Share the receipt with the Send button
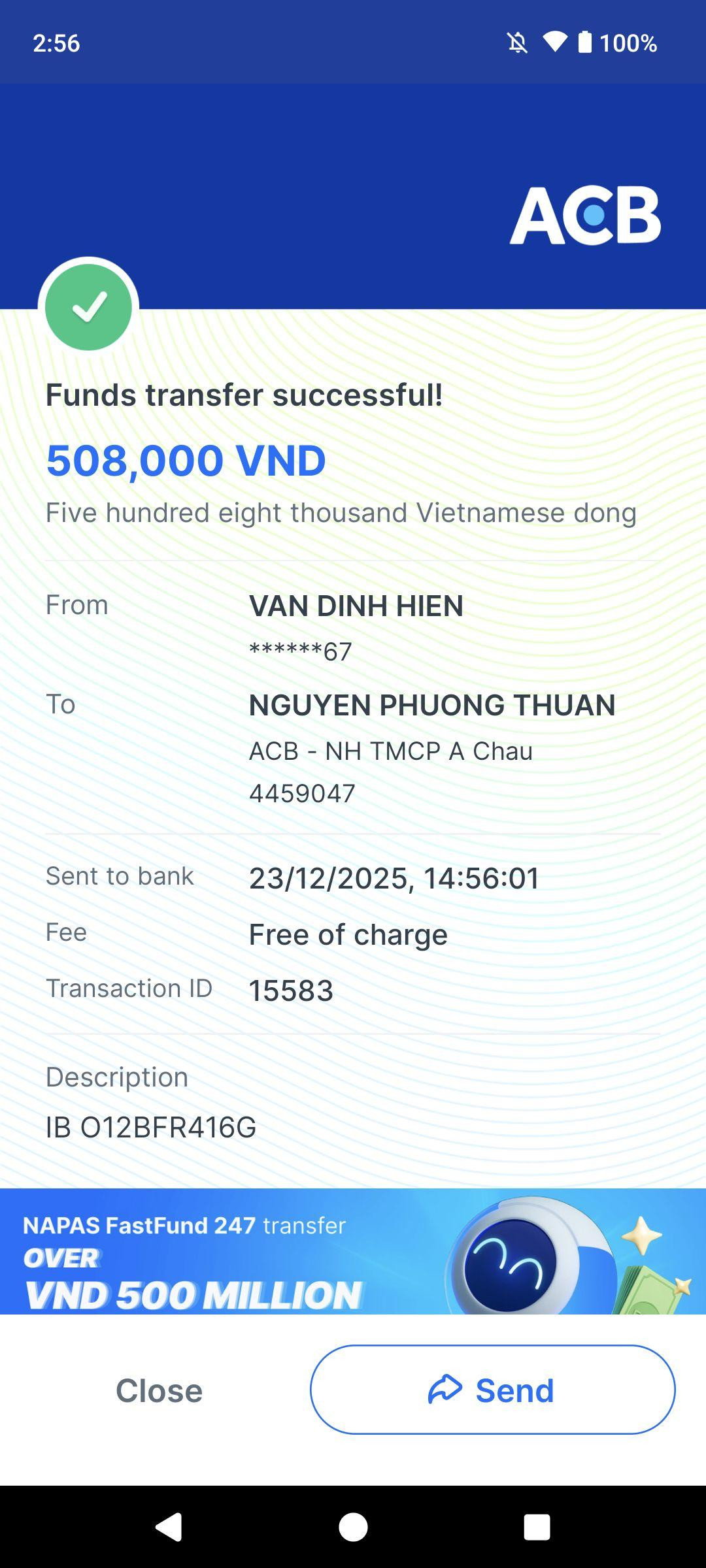 pyautogui.click(x=492, y=1390)
